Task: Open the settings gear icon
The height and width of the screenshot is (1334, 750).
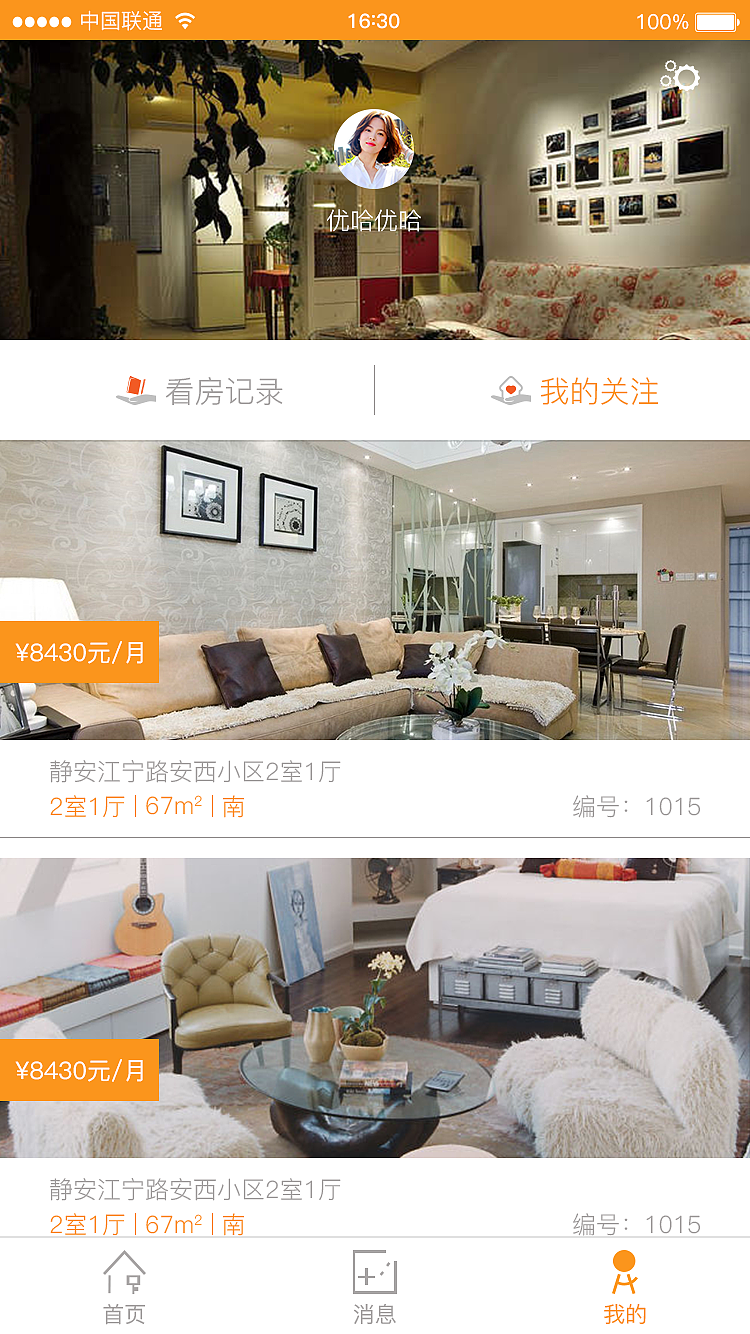Action: point(681,77)
